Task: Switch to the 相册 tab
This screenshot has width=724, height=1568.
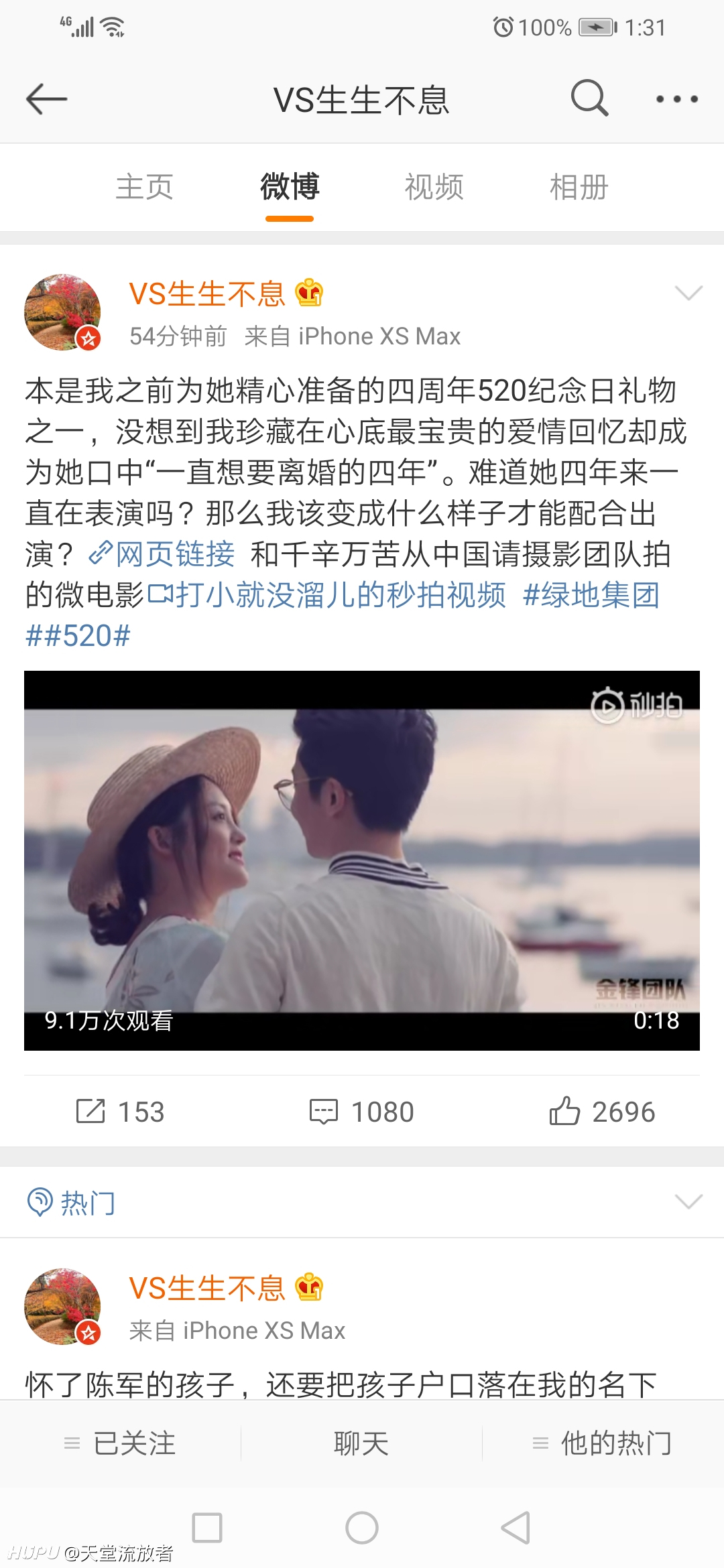Action: (579, 187)
